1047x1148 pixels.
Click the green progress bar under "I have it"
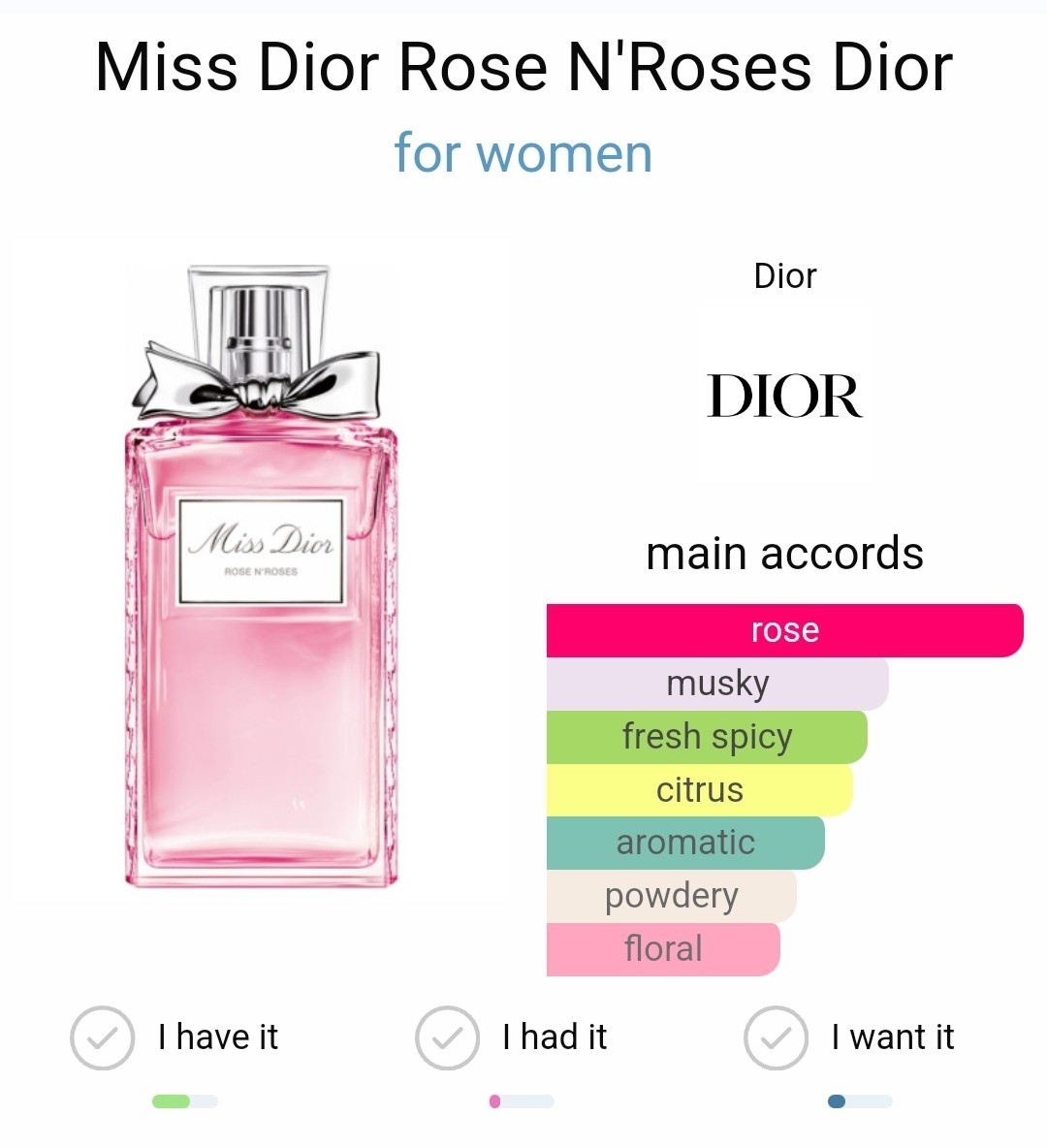click(184, 1101)
